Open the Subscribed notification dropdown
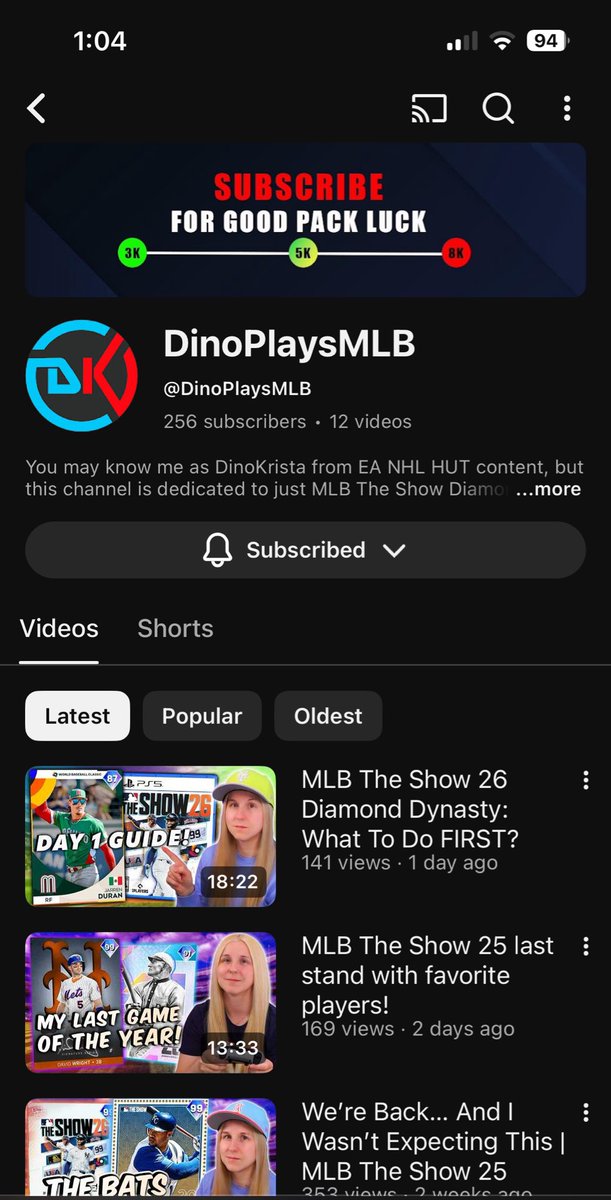The image size is (611, 1200). pos(305,550)
